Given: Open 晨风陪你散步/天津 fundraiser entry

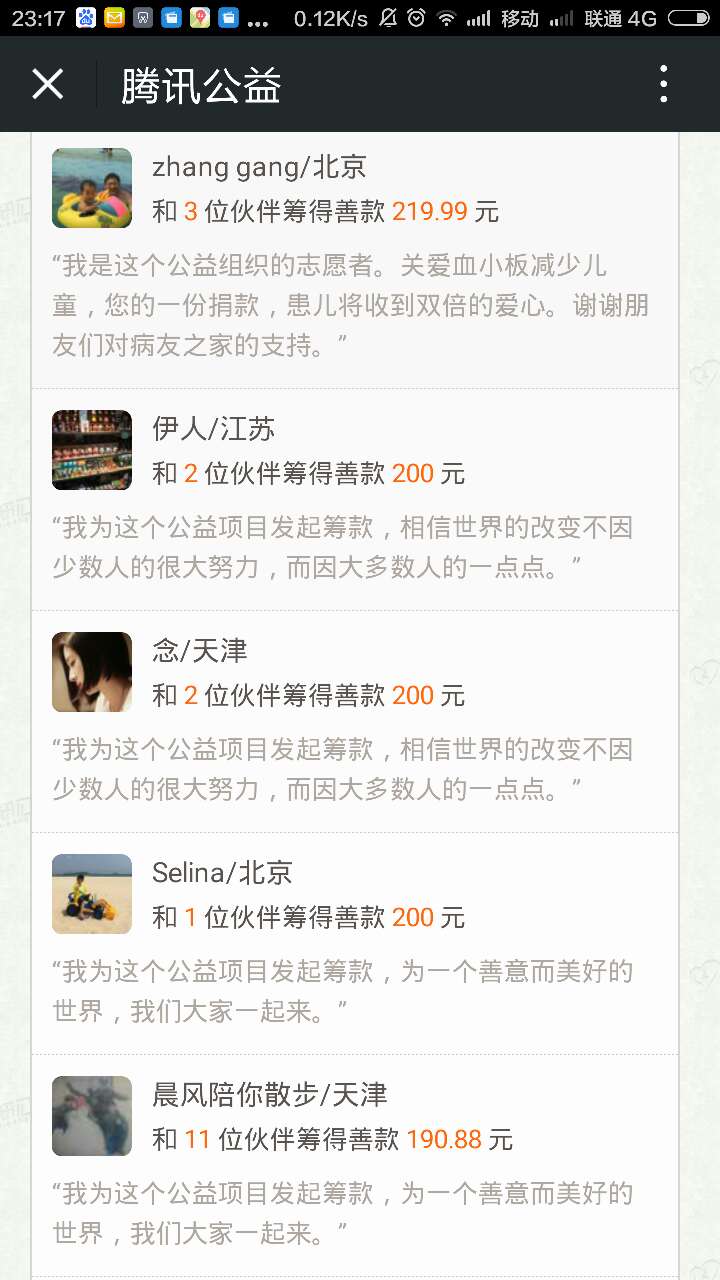Looking at the screenshot, I should point(355,1164).
